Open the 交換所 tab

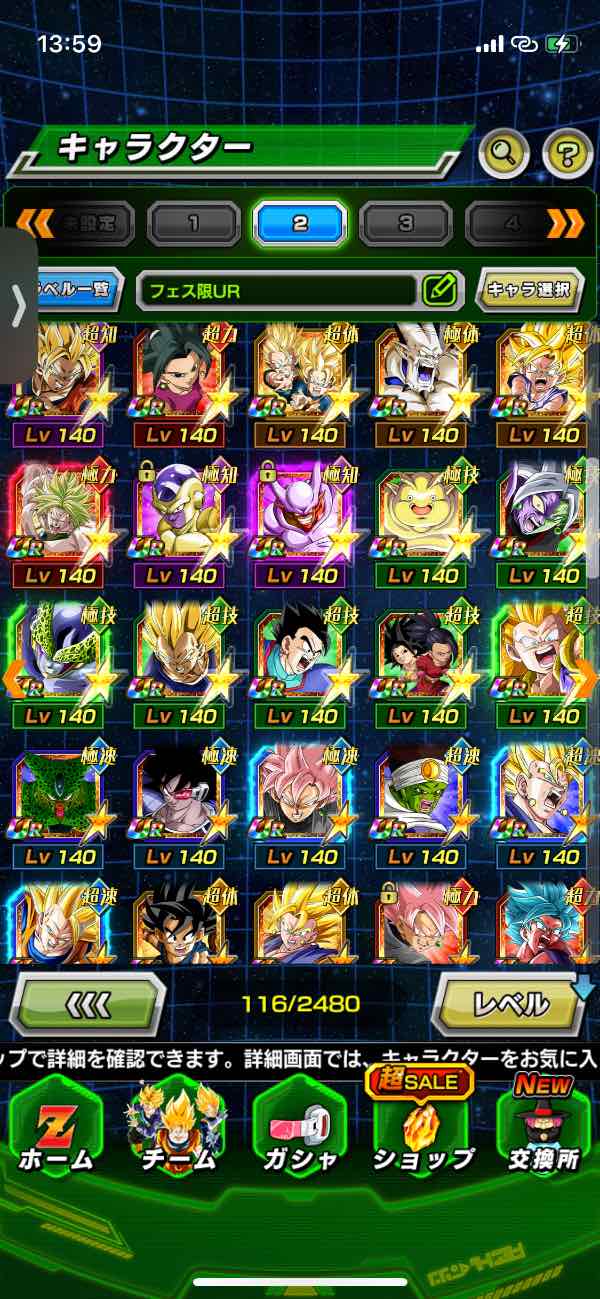coord(544,1129)
